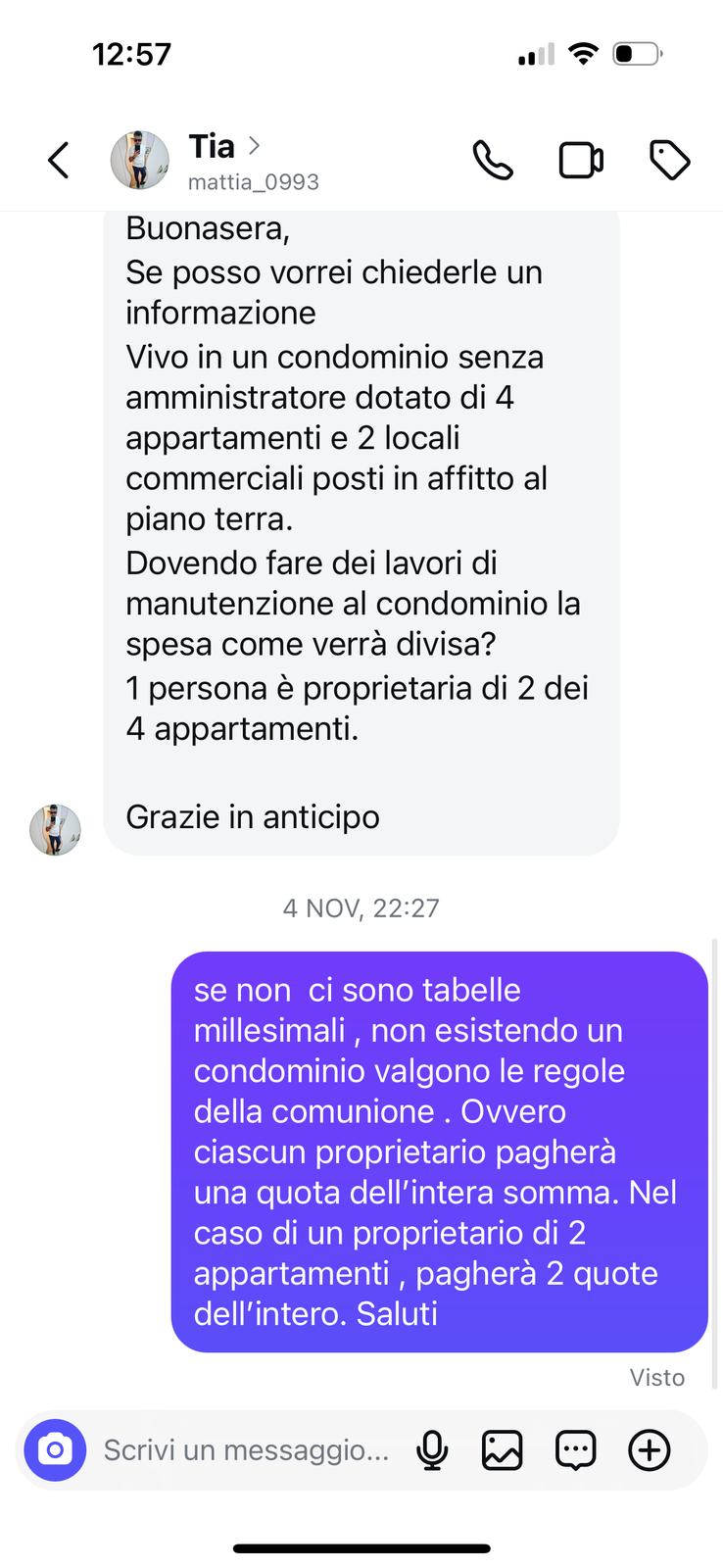Tap Tia's avatar beside the received message

(x=55, y=829)
